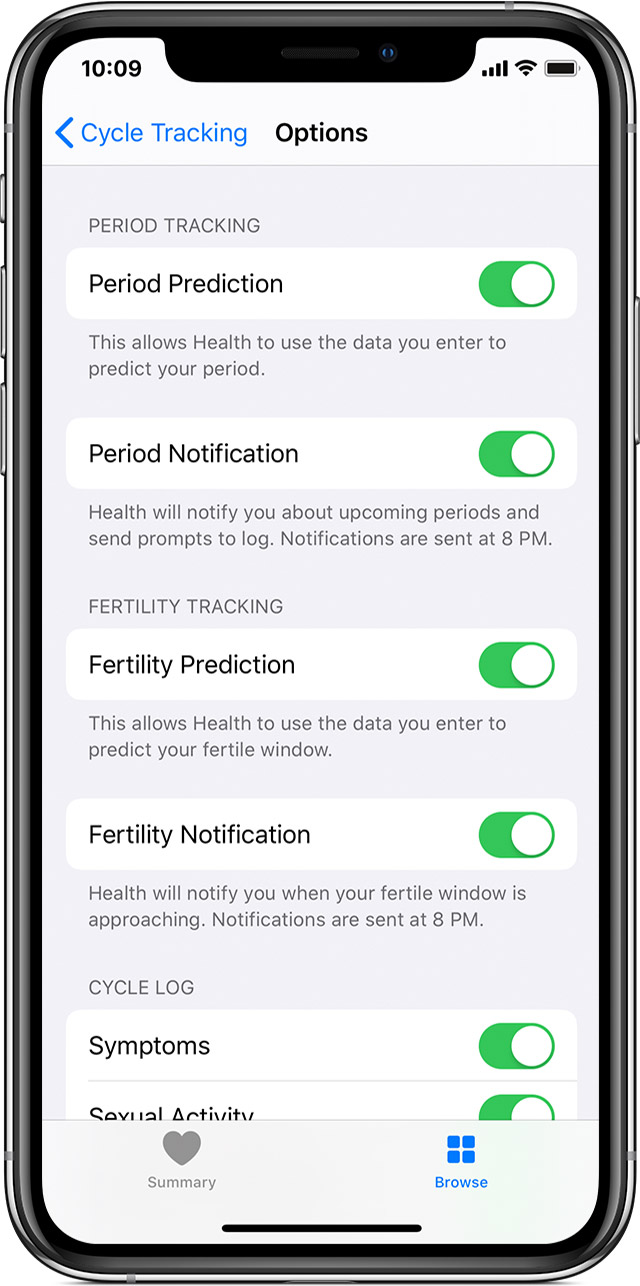Switch to the Summary tab

[x=181, y=1160]
